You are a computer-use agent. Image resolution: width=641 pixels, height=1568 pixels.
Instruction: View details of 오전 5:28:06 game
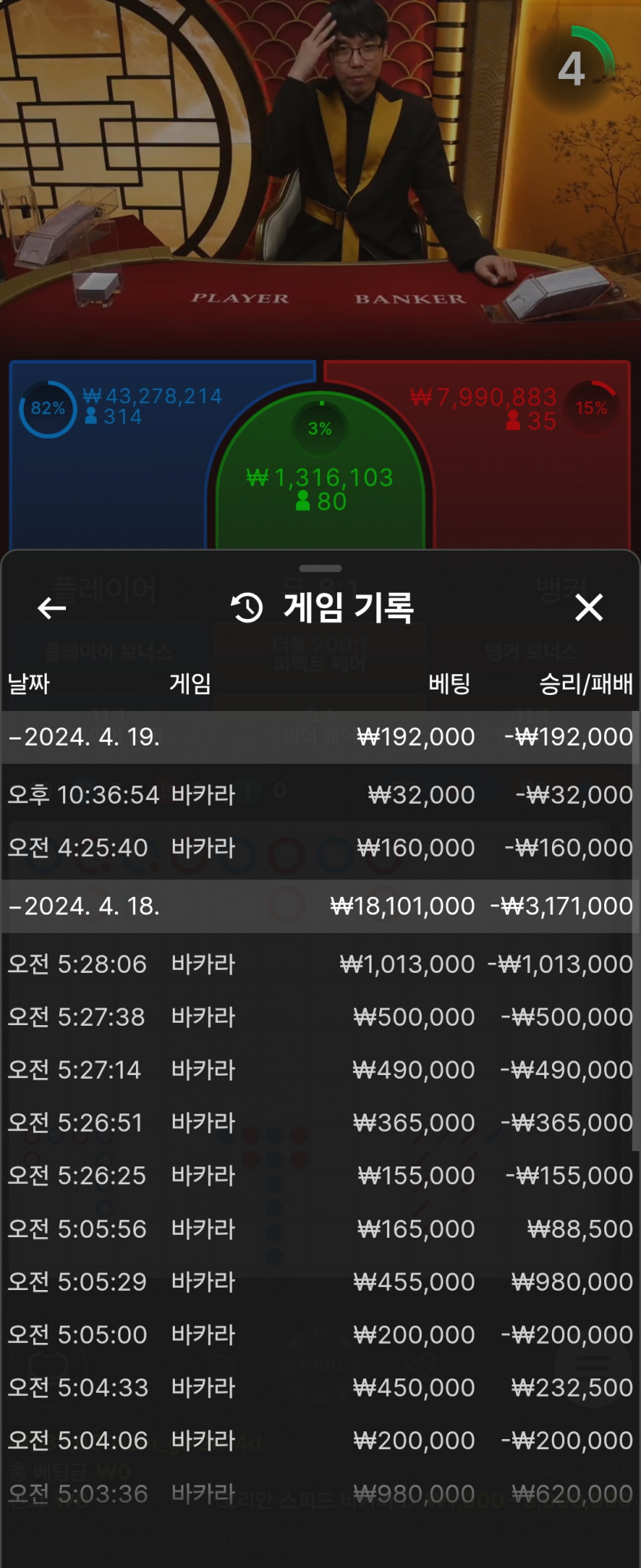pyautogui.click(x=319, y=964)
